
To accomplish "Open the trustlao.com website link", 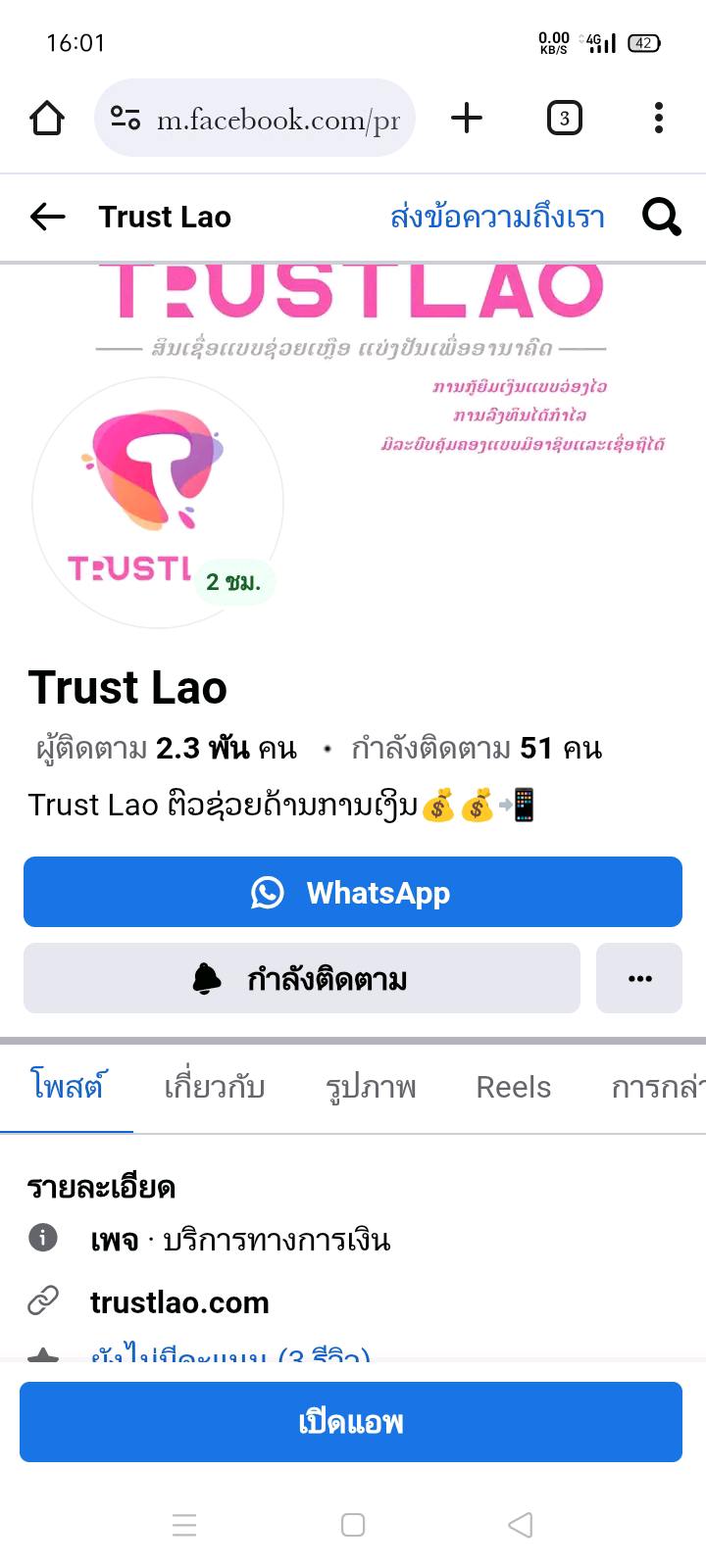I will point(179,1302).
